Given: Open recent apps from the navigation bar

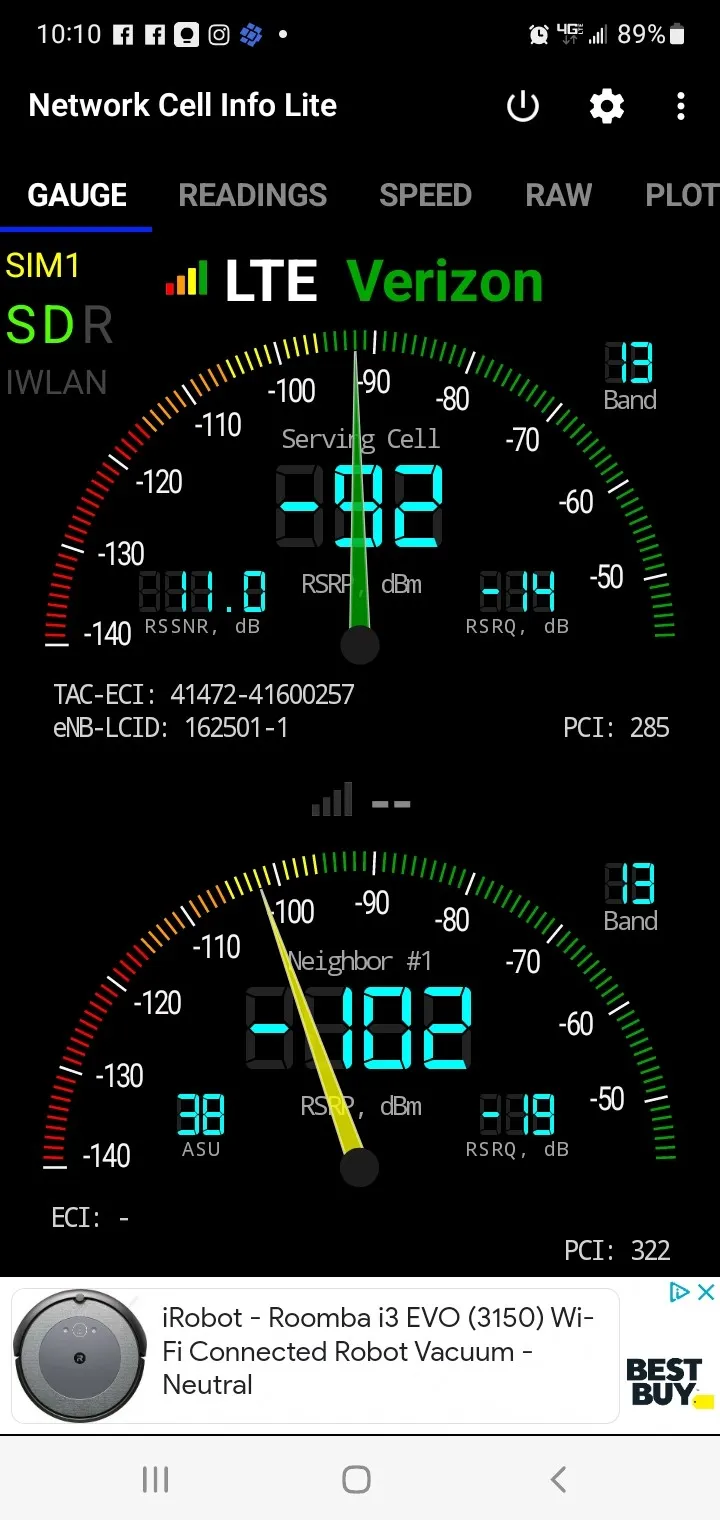Looking at the screenshot, I should tap(155, 1480).
